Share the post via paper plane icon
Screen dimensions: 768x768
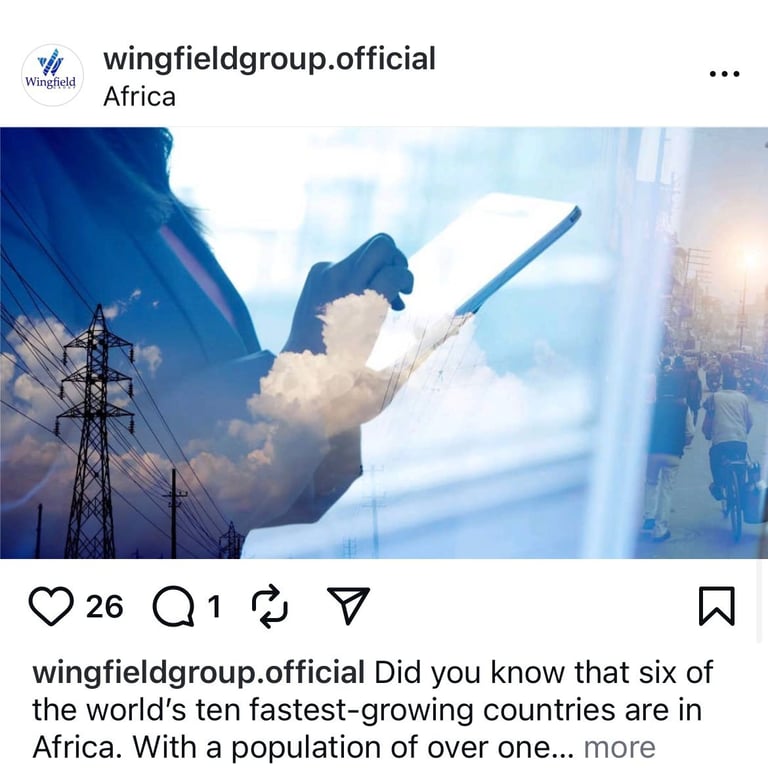point(349,606)
